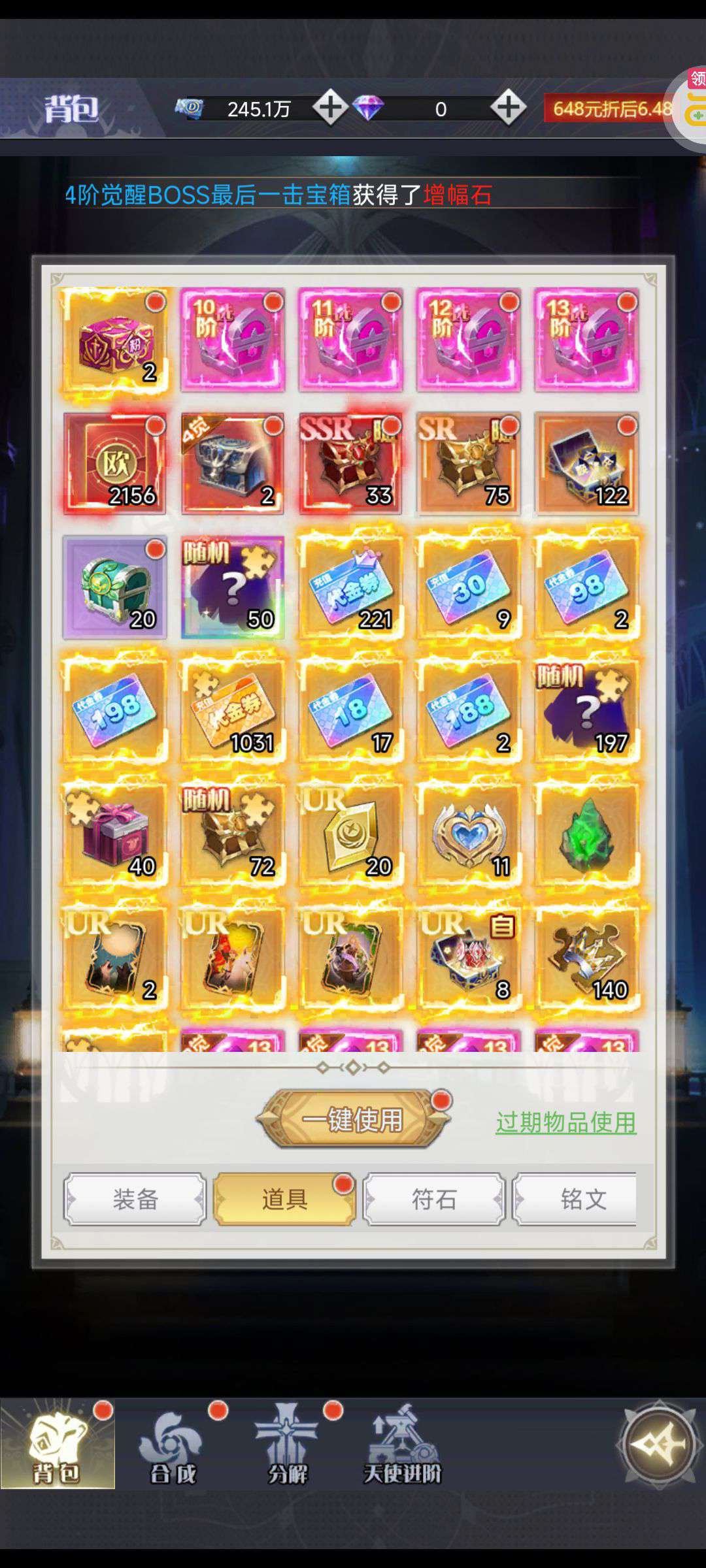The height and width of the screenshot is (1568, 706).
Task: Go to 天使进阶 in the bottom bar
Action: click(x=402, y=1446)
